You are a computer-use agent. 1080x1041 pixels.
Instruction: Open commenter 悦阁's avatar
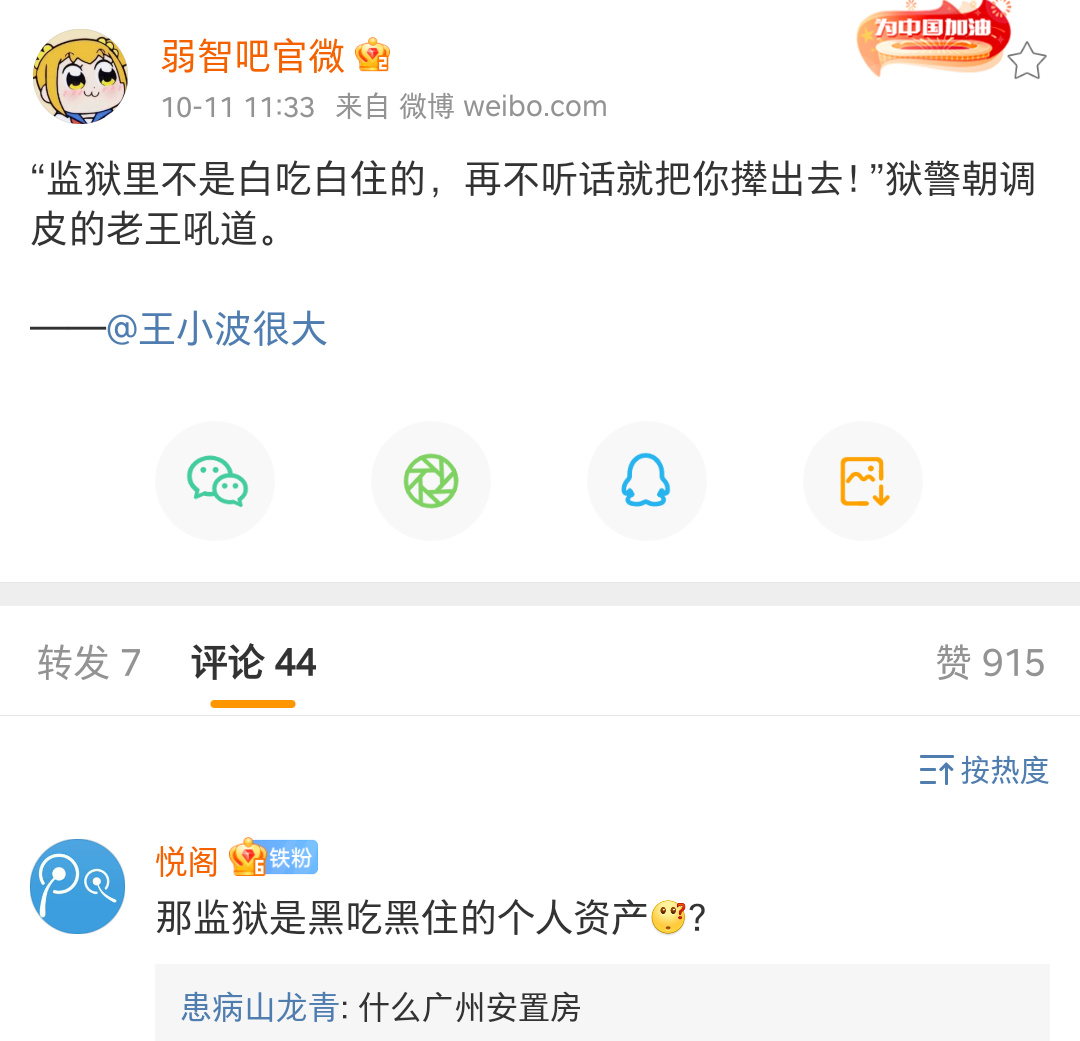[78, 886]
